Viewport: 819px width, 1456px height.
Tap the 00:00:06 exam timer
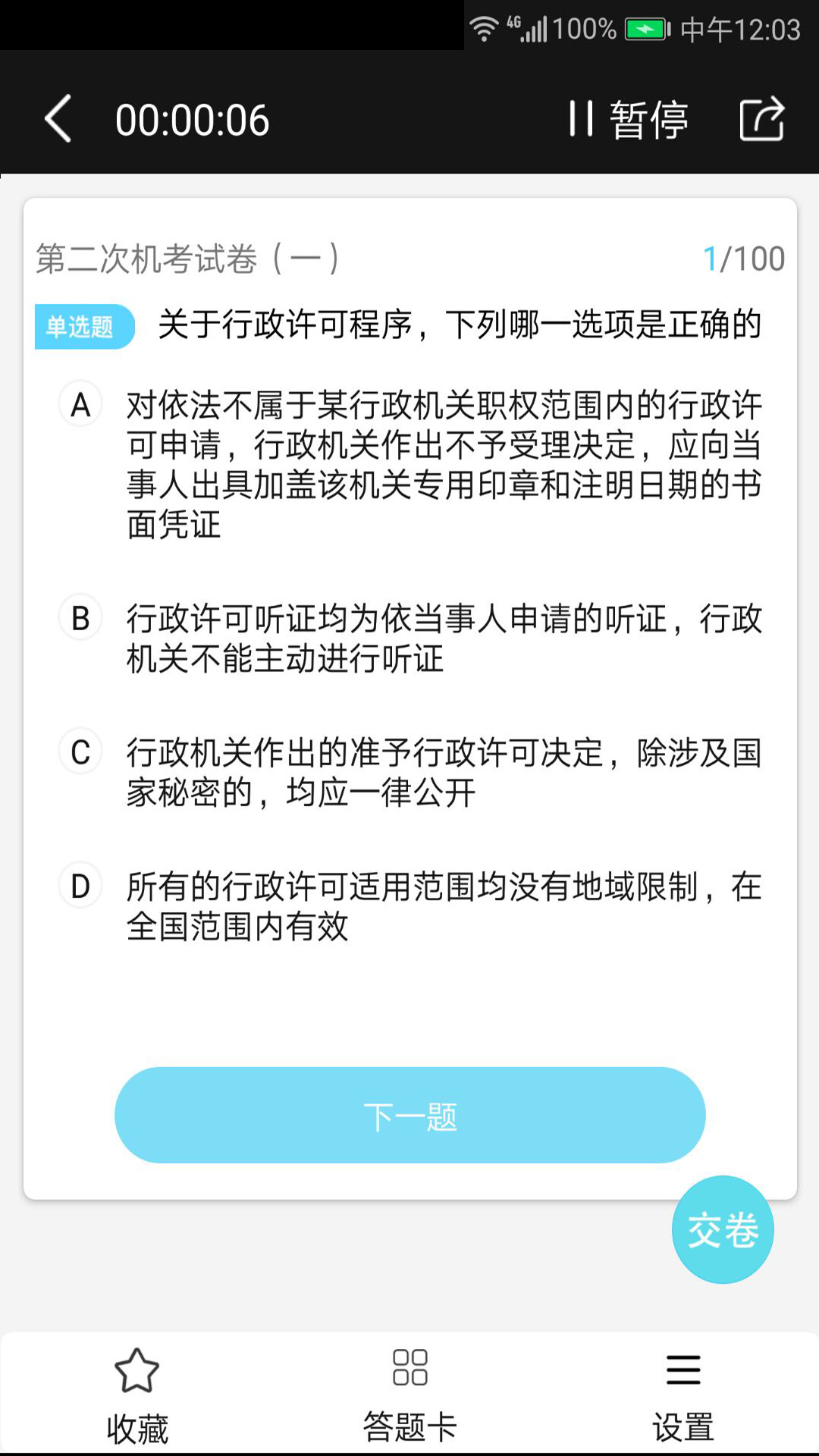(192, 119)
